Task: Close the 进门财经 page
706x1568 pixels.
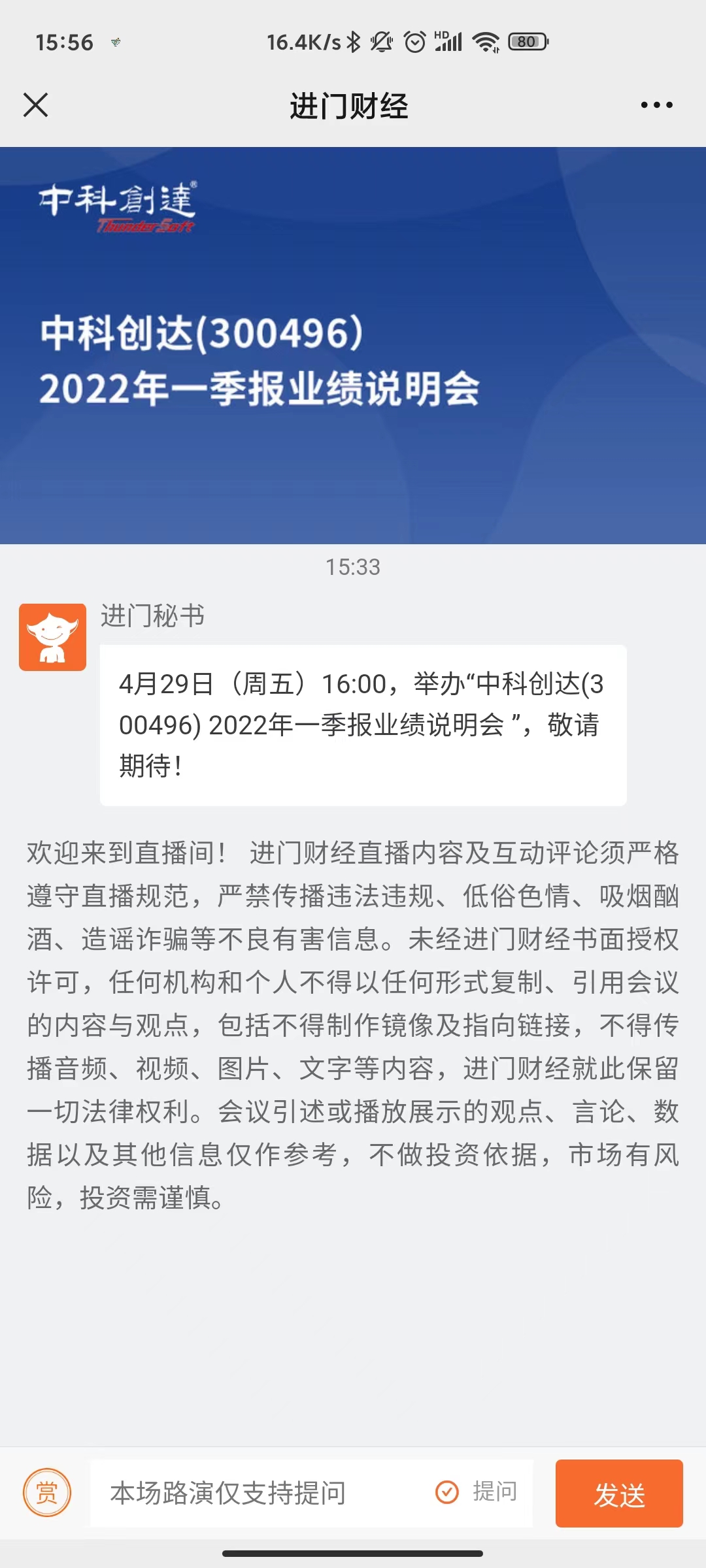Action: (x=36, y=105)
